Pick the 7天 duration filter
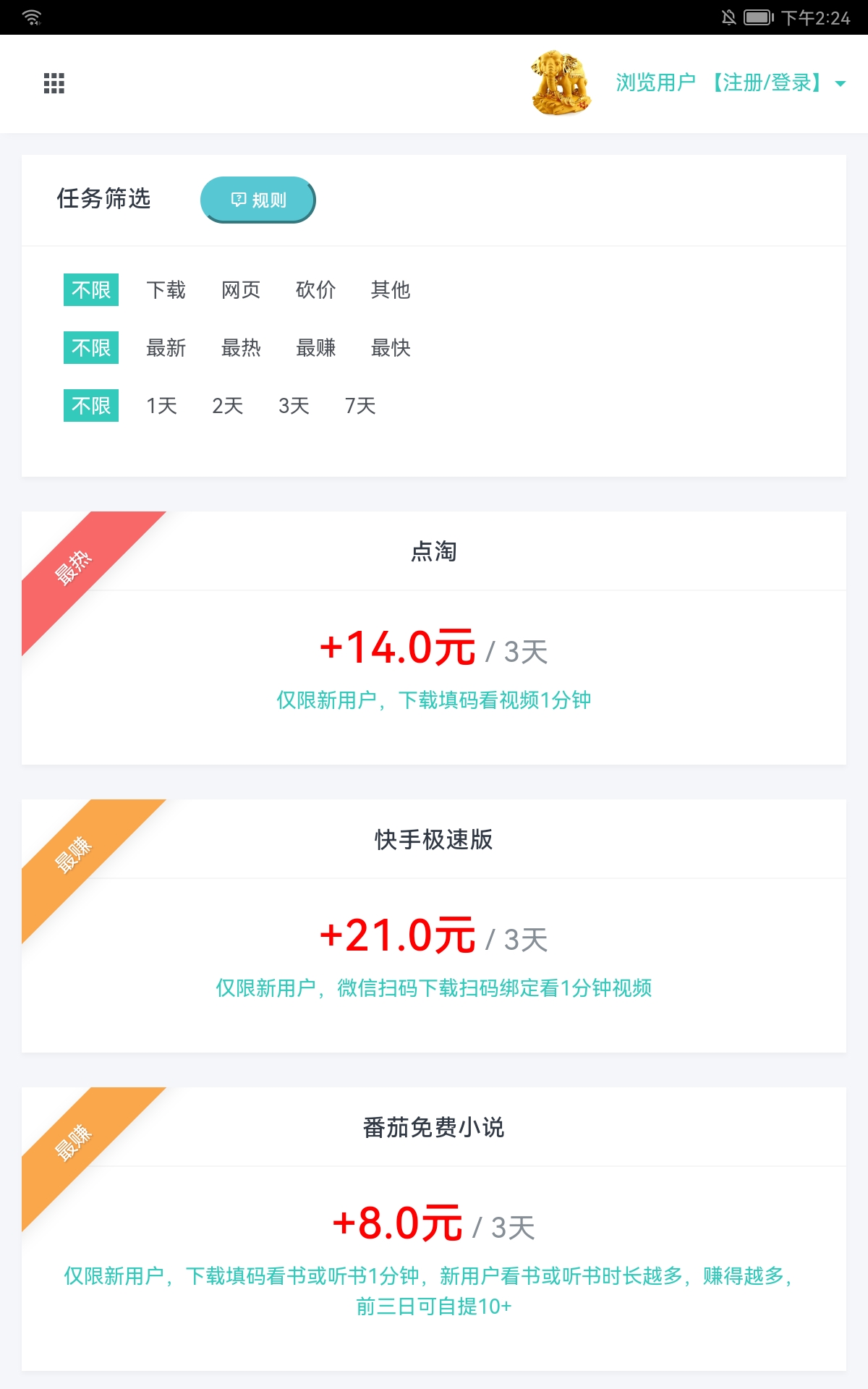The image size is (868, 1389). tap(360, 406)
